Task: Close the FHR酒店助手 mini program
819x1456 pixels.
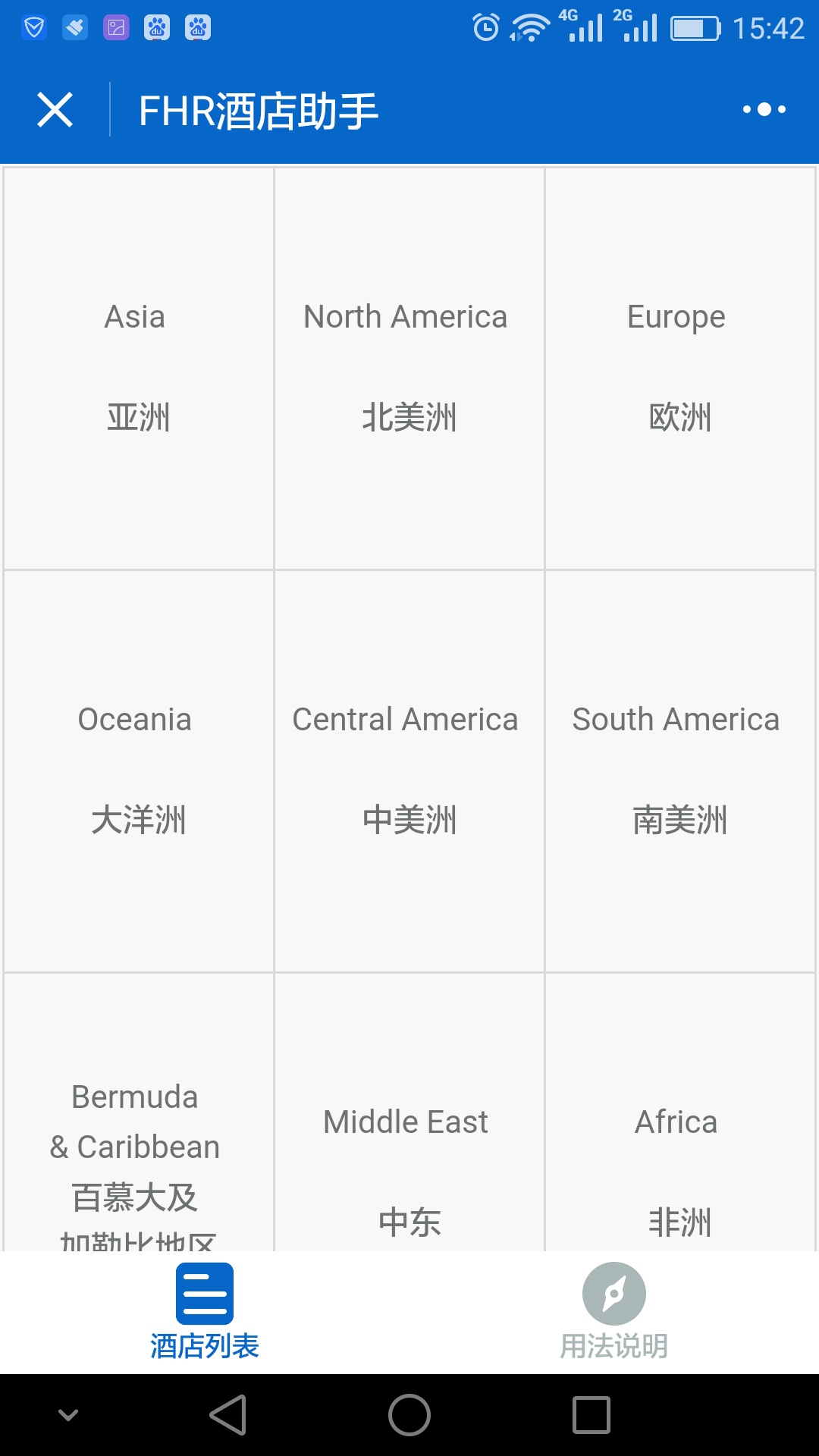Action: [55, 110]
